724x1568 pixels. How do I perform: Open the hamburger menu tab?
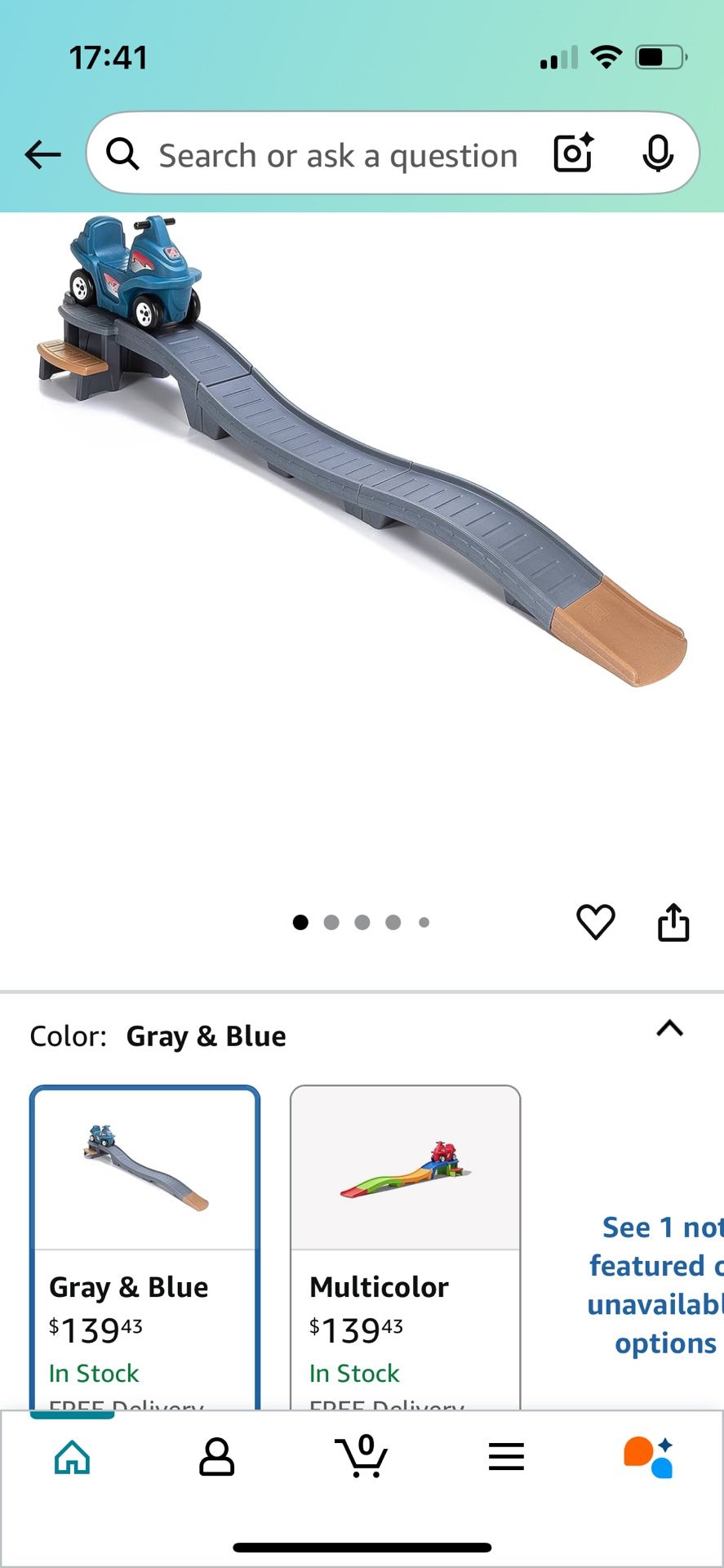coord(506,1458)
